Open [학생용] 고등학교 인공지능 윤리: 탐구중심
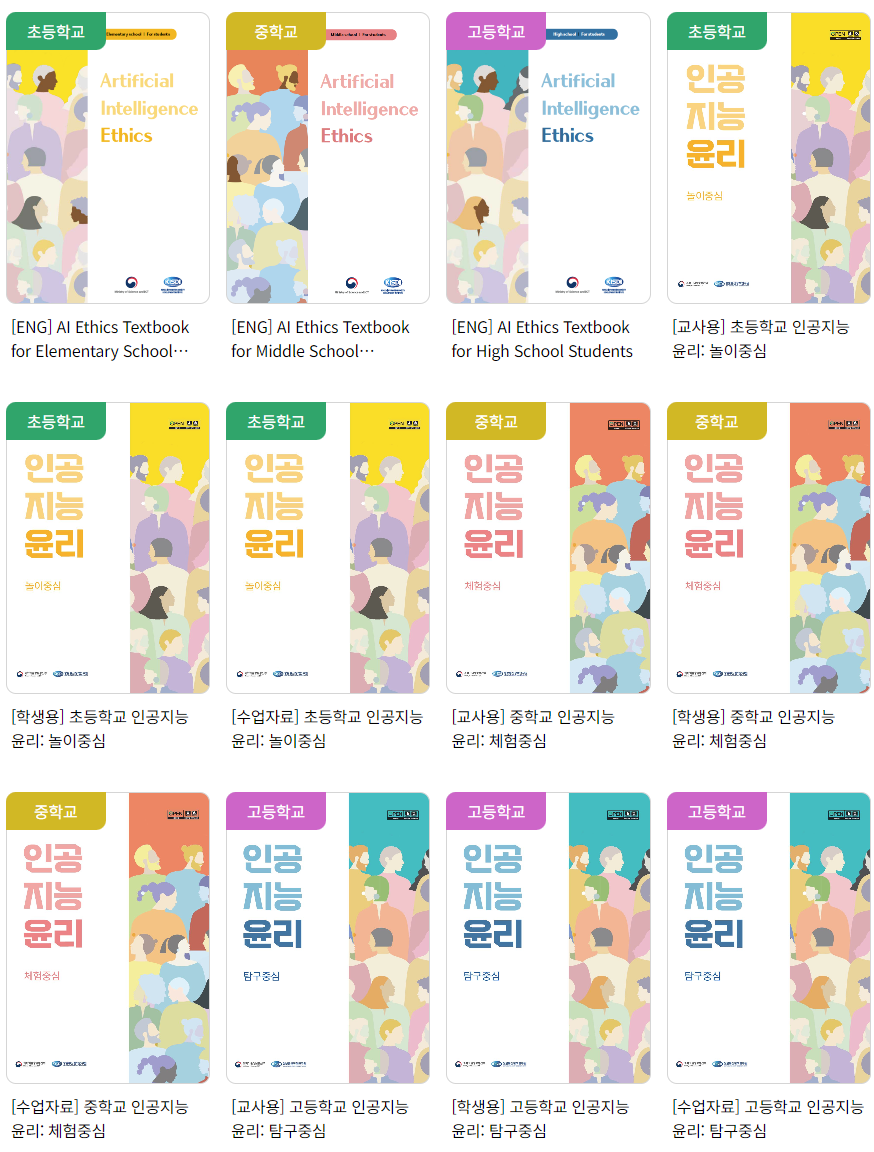 click(548, 938)
